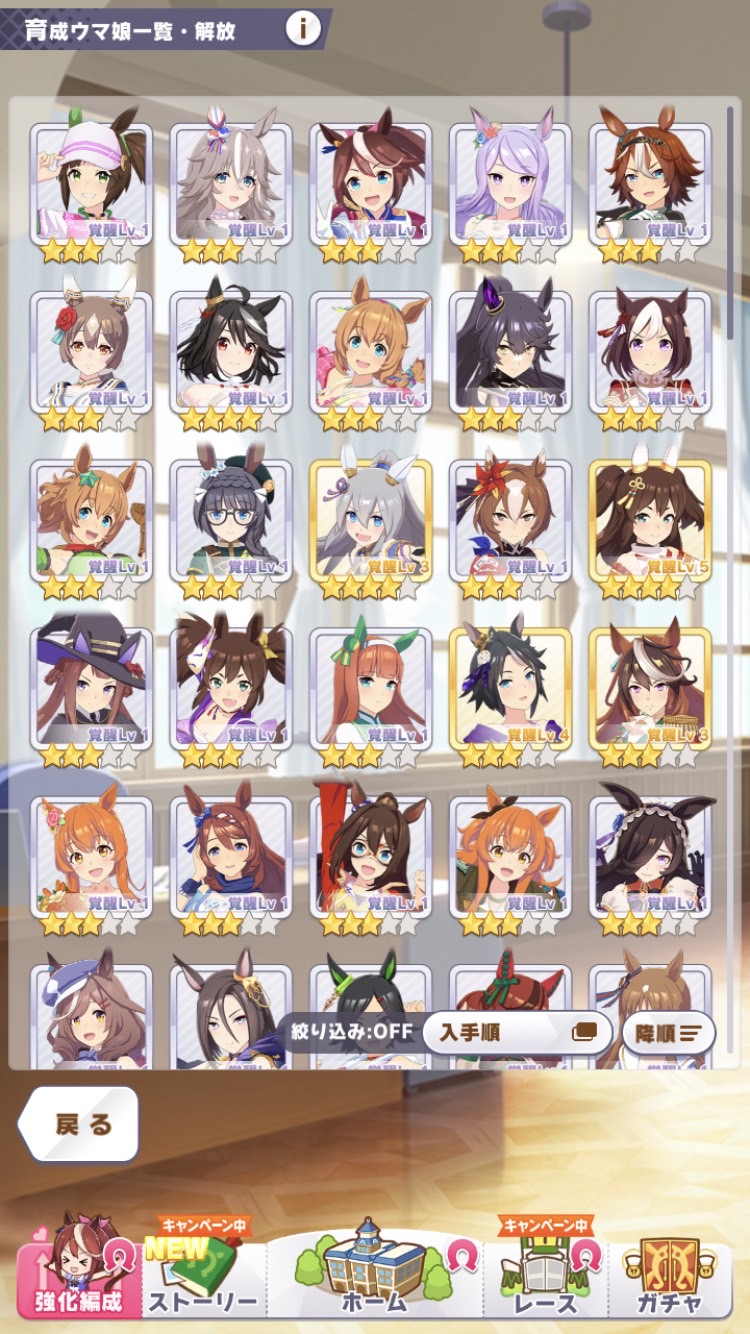Toggle the 降順 descending order button
This screenshot has width=750, height=1334.
point(668,1033)
